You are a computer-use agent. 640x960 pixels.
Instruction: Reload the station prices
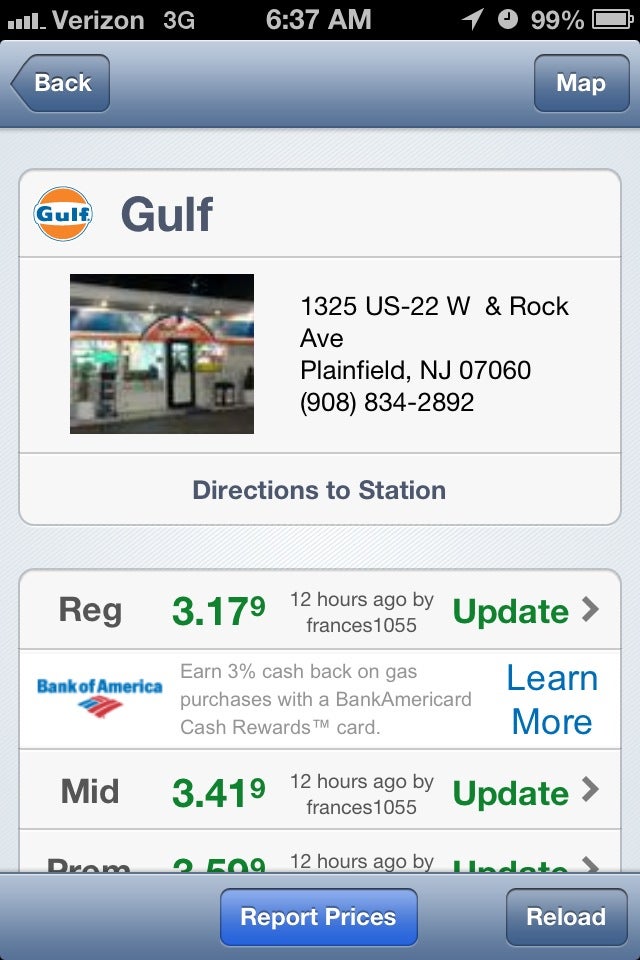tap(566, 917)
